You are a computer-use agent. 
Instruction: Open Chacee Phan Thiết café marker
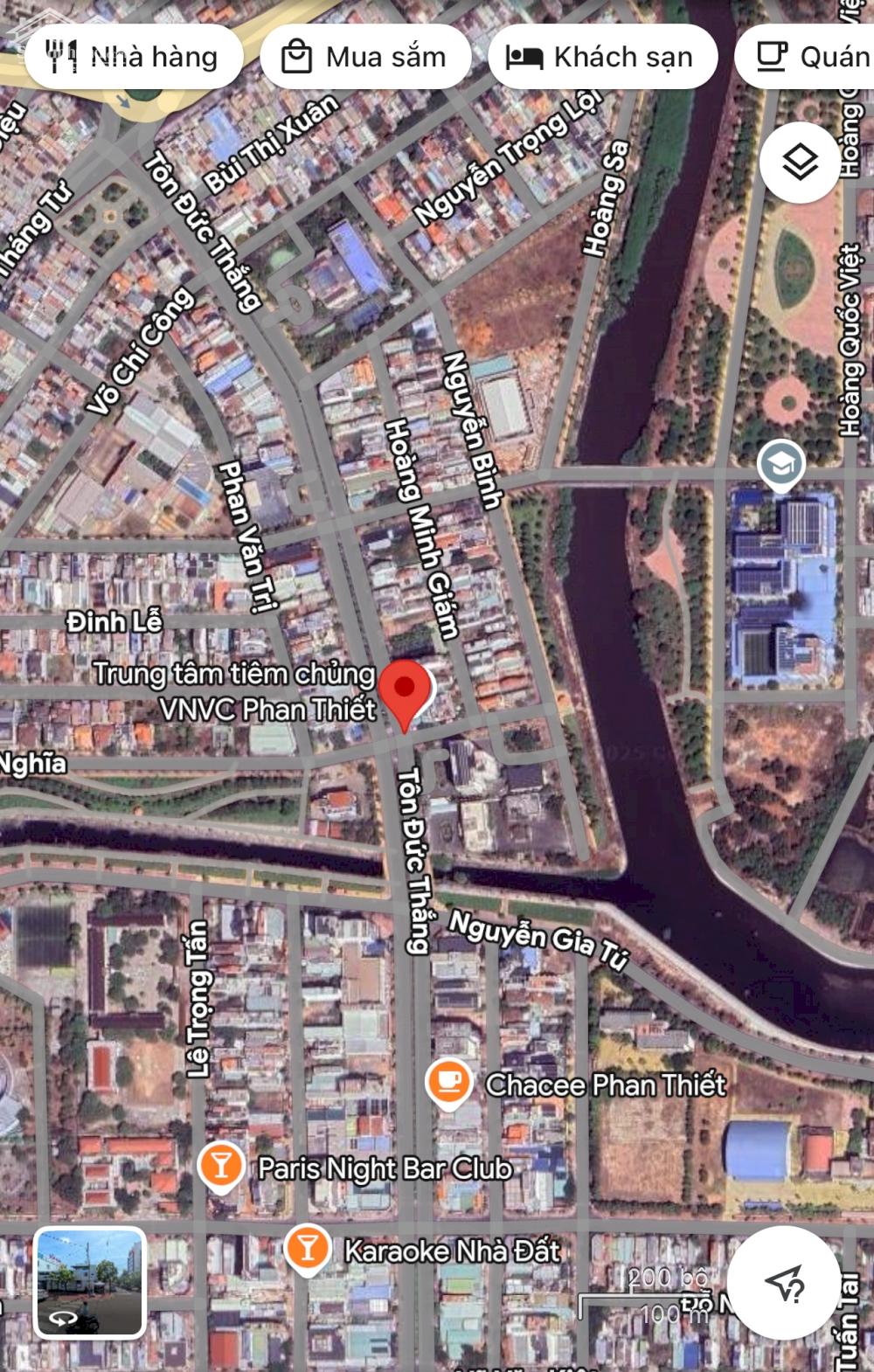[x=449, y=1083]
